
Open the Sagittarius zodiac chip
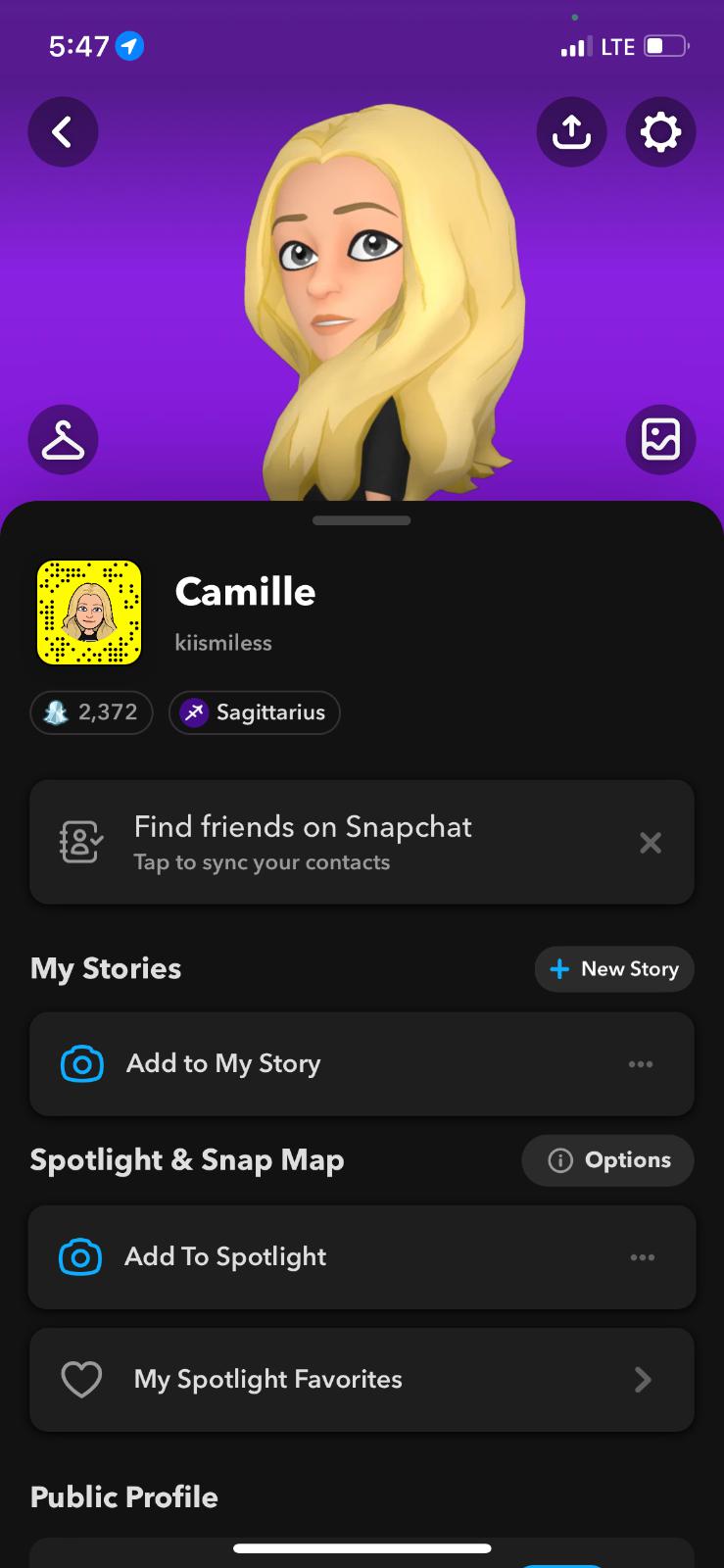coord(255,712)
